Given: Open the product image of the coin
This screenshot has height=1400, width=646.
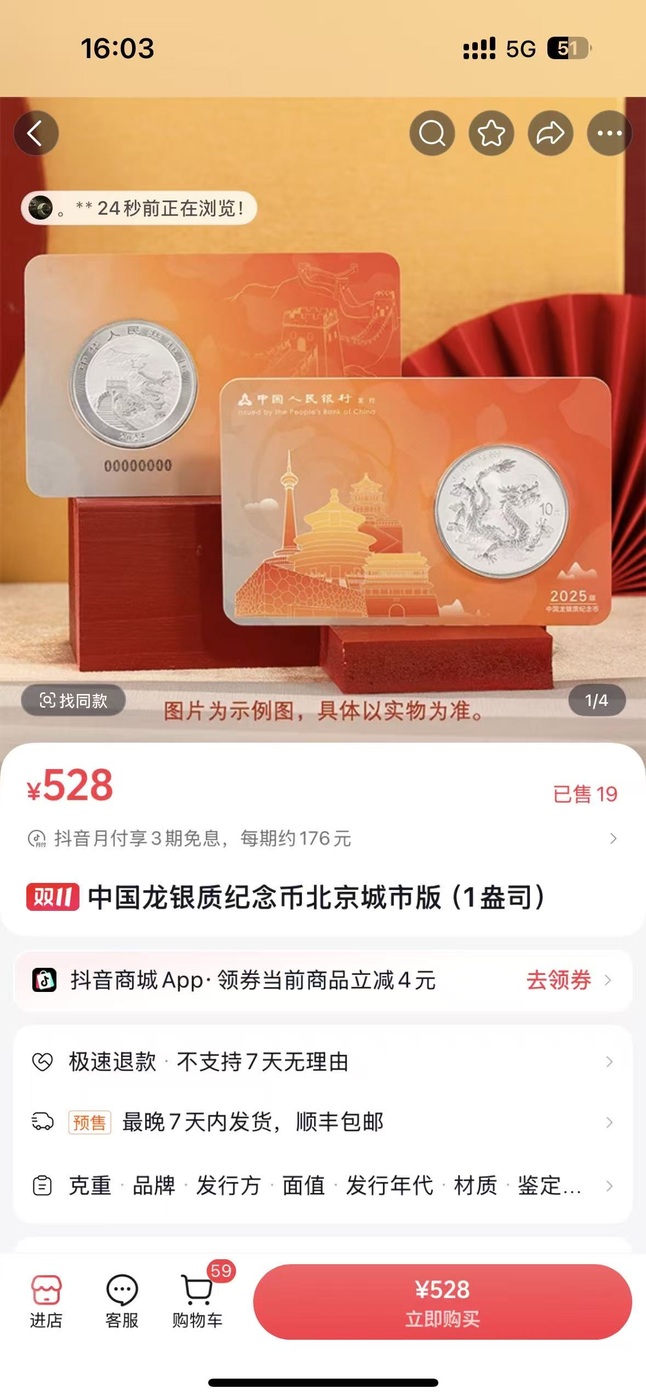Looking at the screenshot, I should 322,440.
